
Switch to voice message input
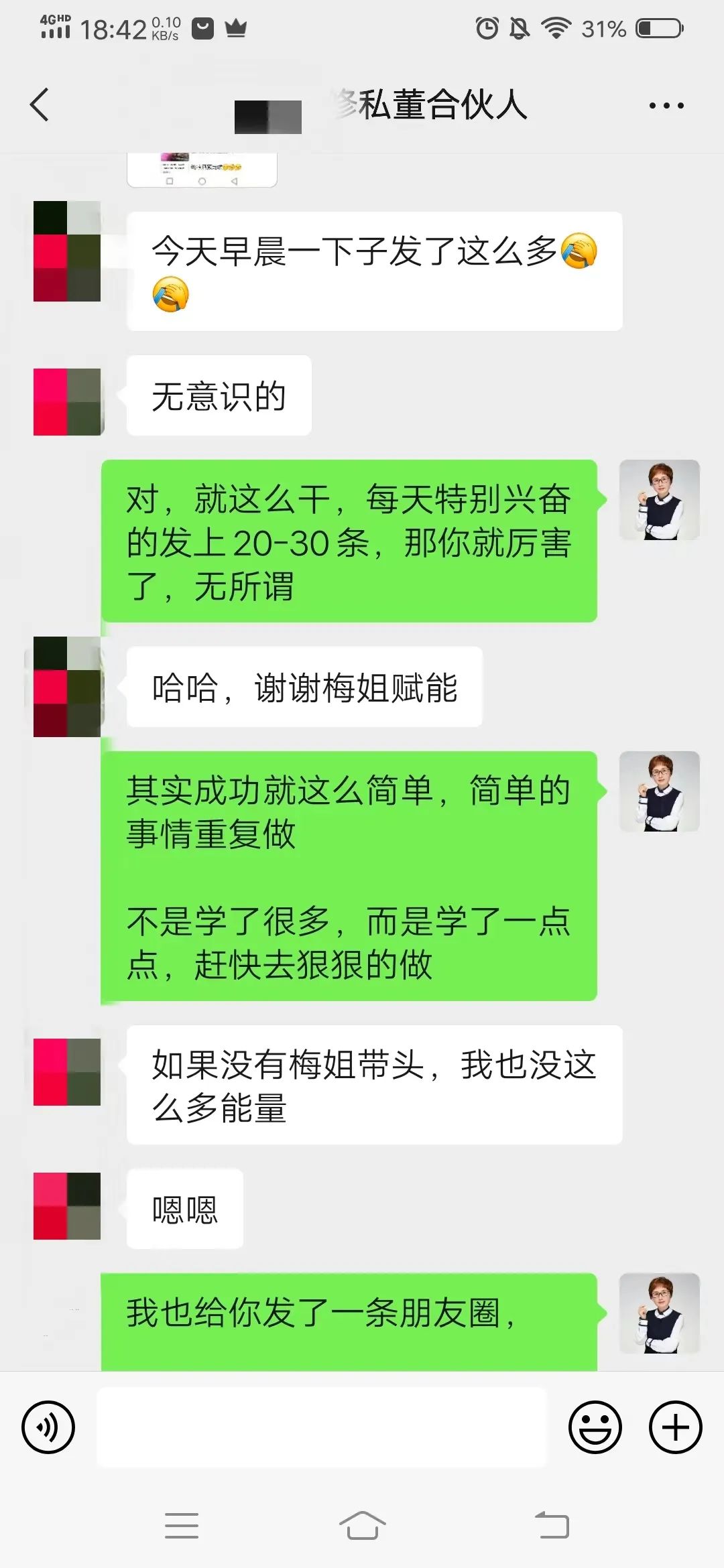[x=48, y=1427]
